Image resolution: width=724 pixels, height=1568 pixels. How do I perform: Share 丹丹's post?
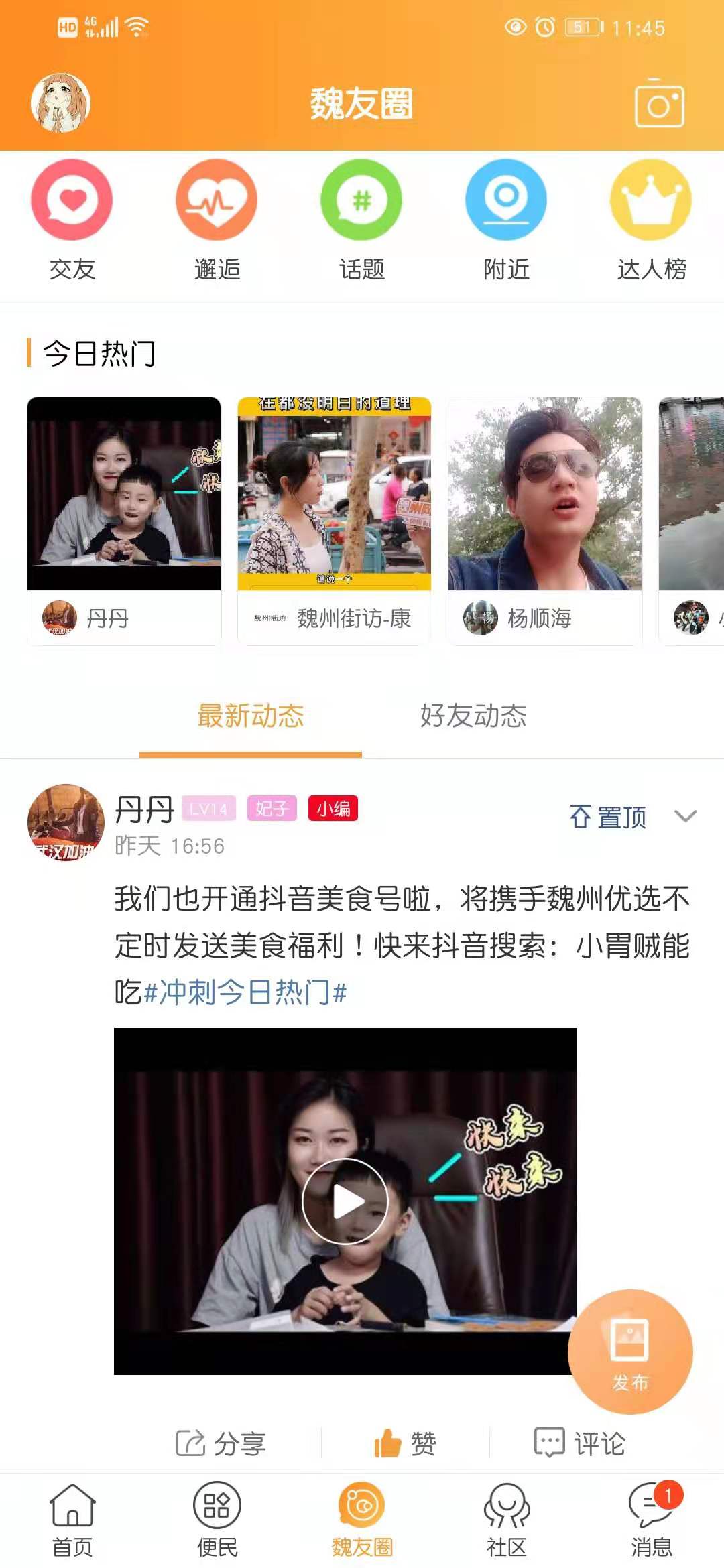[221, 1443]
